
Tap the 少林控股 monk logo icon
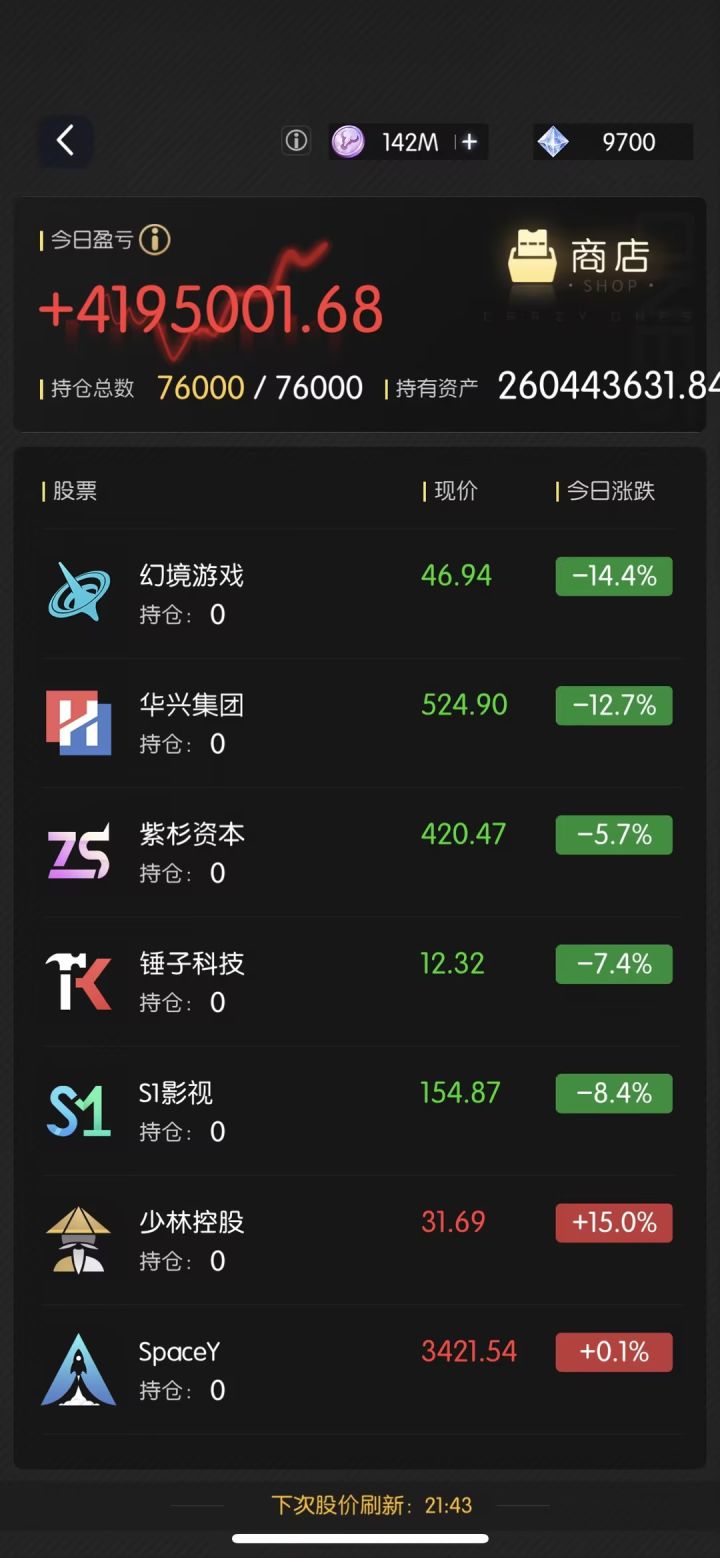click(x=78, y=1238)
